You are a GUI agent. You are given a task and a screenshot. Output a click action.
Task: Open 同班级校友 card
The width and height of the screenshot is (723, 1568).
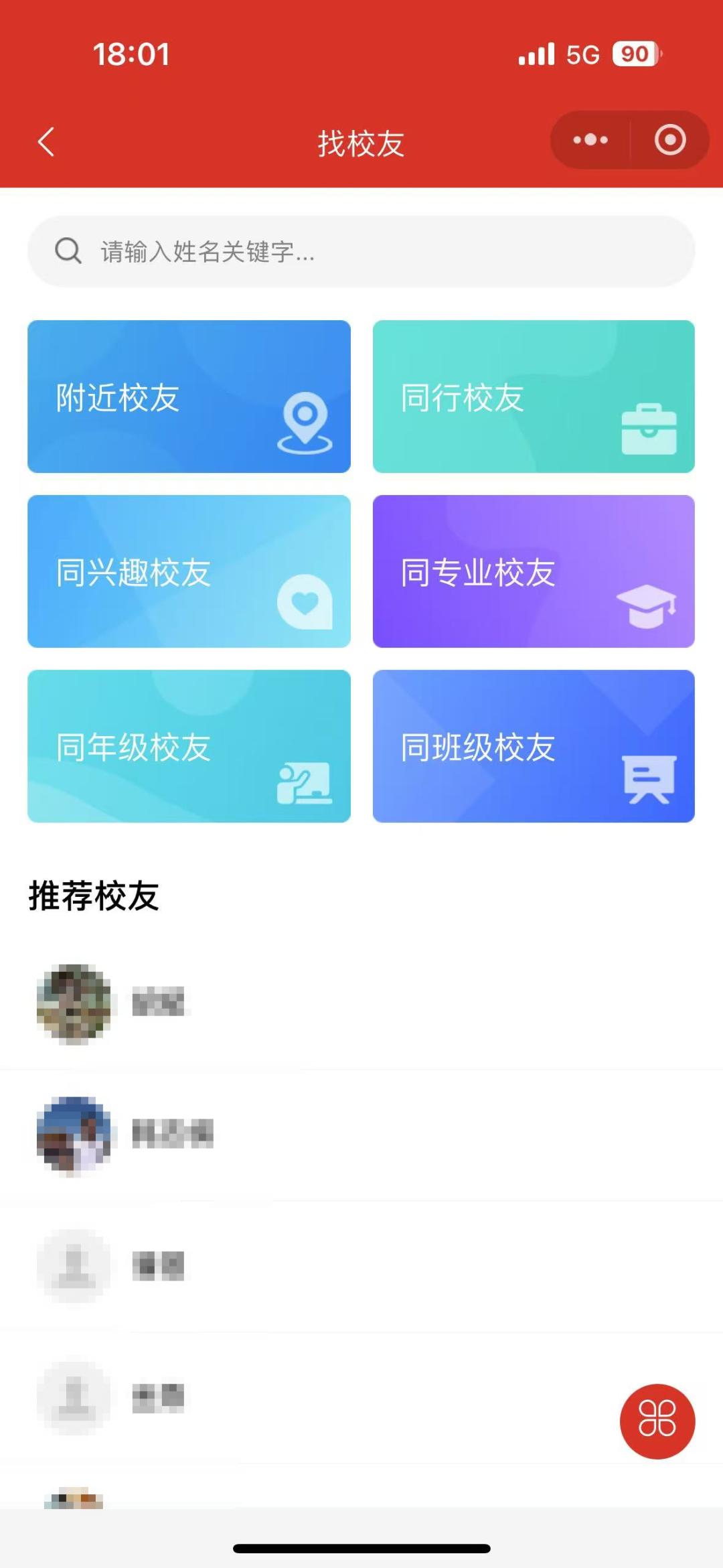[534, 746]
